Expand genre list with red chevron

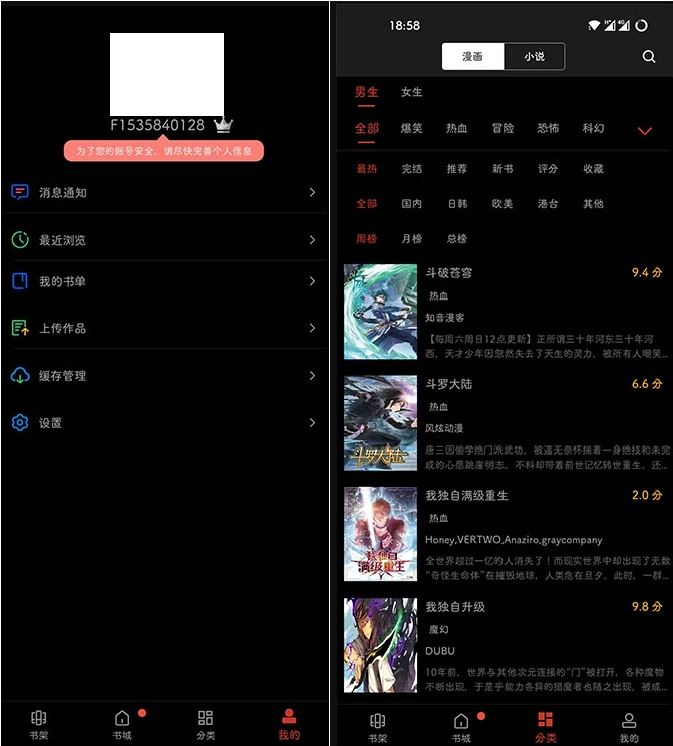(645, 131)
